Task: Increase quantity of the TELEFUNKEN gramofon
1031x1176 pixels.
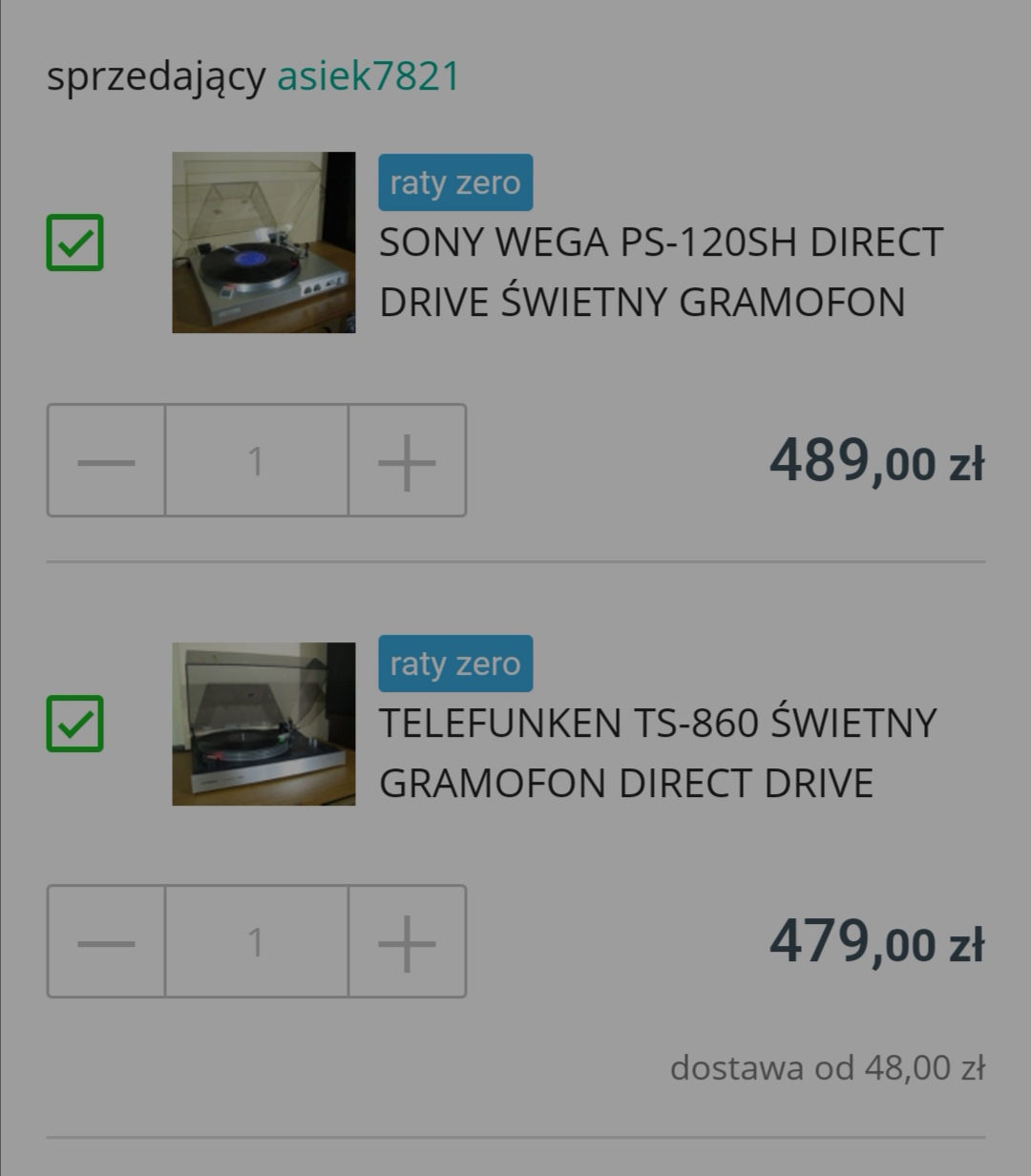Action: [x=408, y=942]
